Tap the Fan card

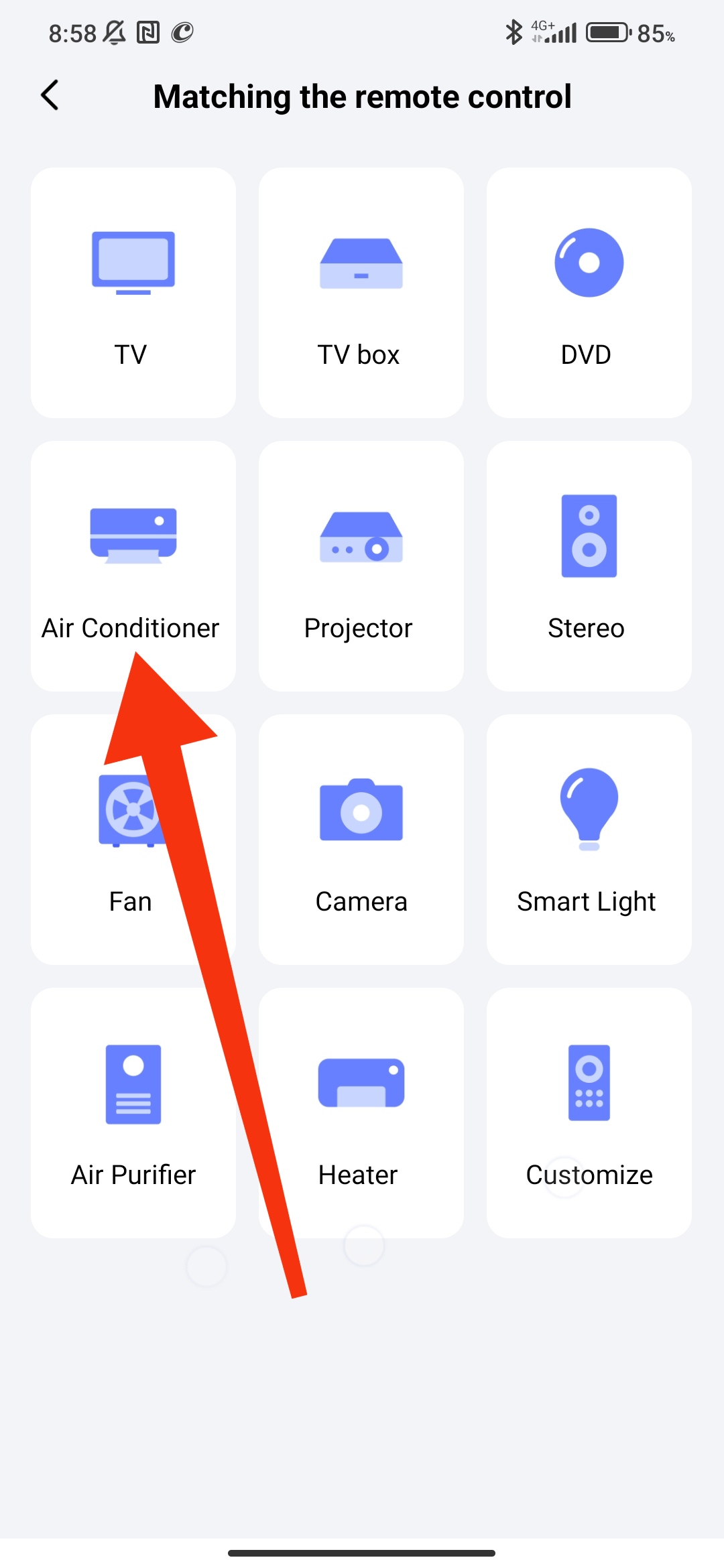coord(133,840)
